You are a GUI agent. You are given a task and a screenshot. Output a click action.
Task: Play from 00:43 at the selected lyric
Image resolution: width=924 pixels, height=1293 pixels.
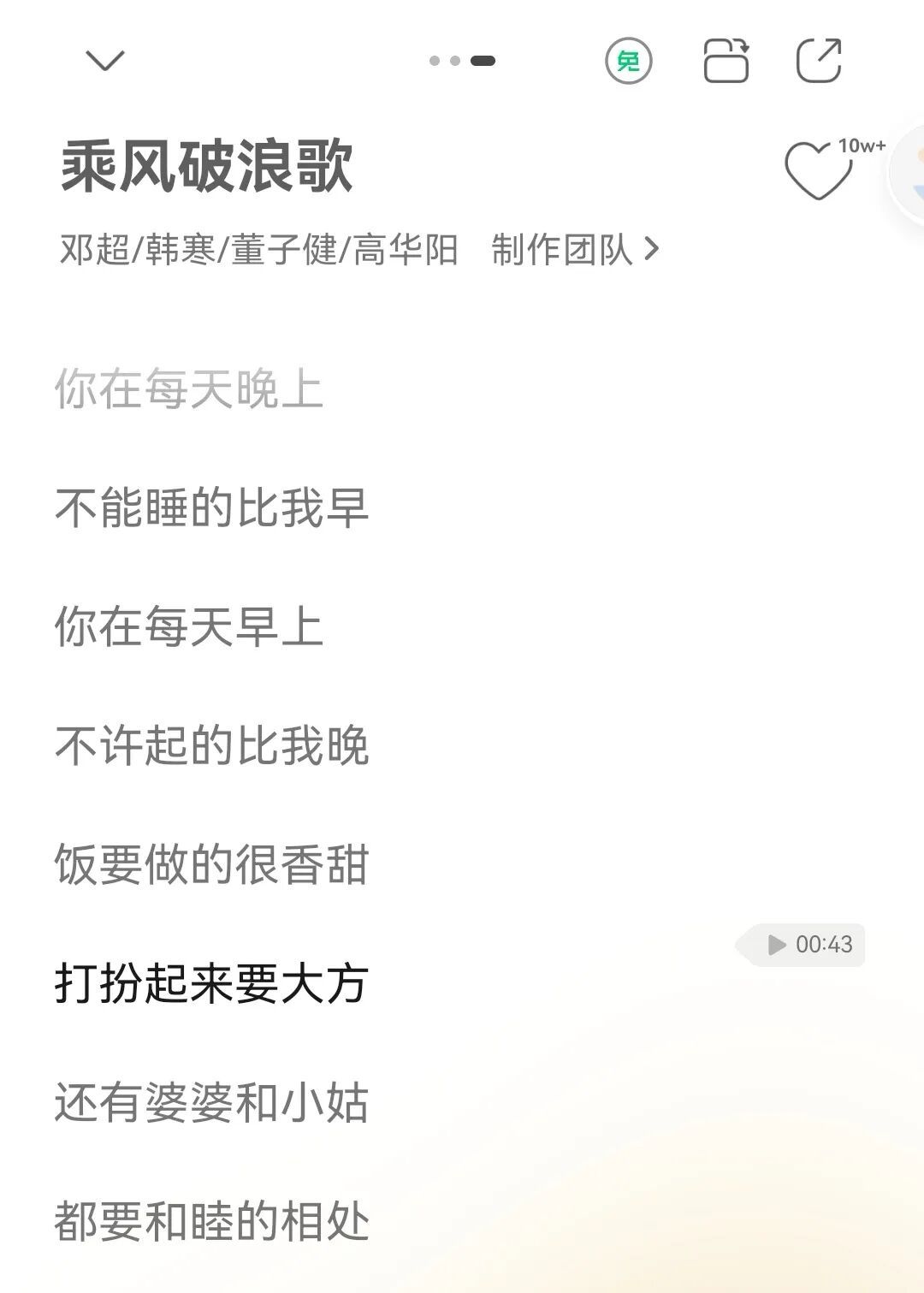[808, 945]
